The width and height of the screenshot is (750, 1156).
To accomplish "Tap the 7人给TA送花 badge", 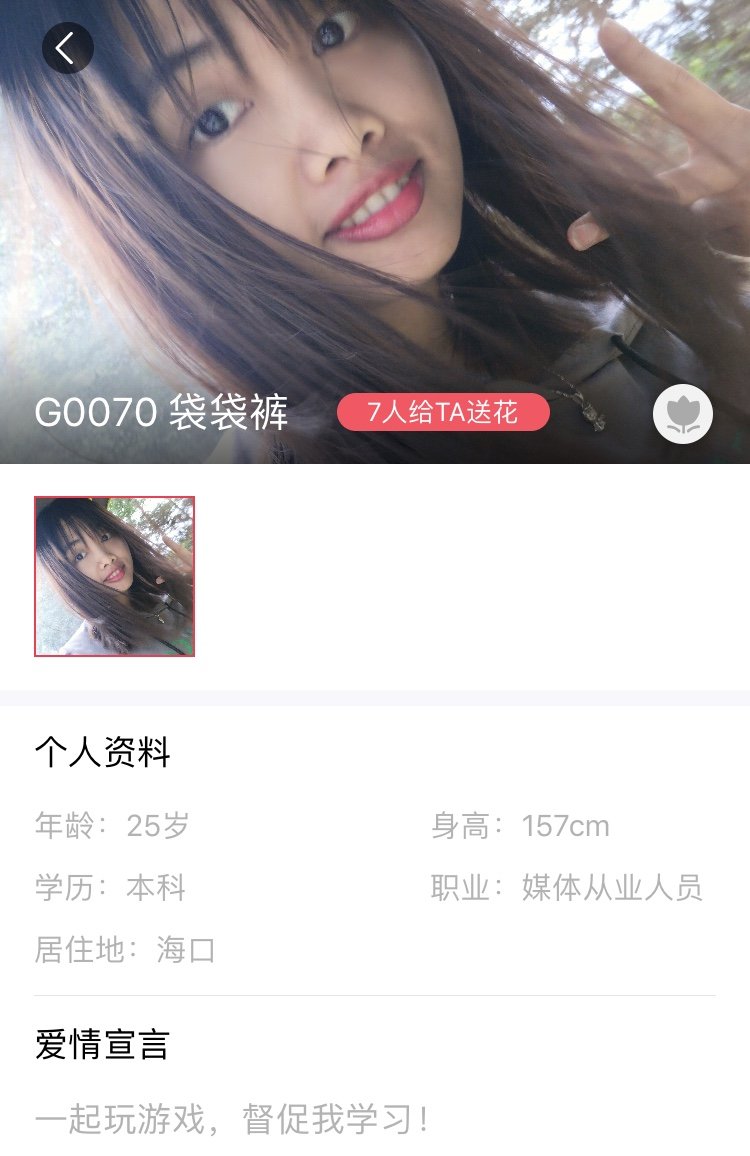I will 443,412.
